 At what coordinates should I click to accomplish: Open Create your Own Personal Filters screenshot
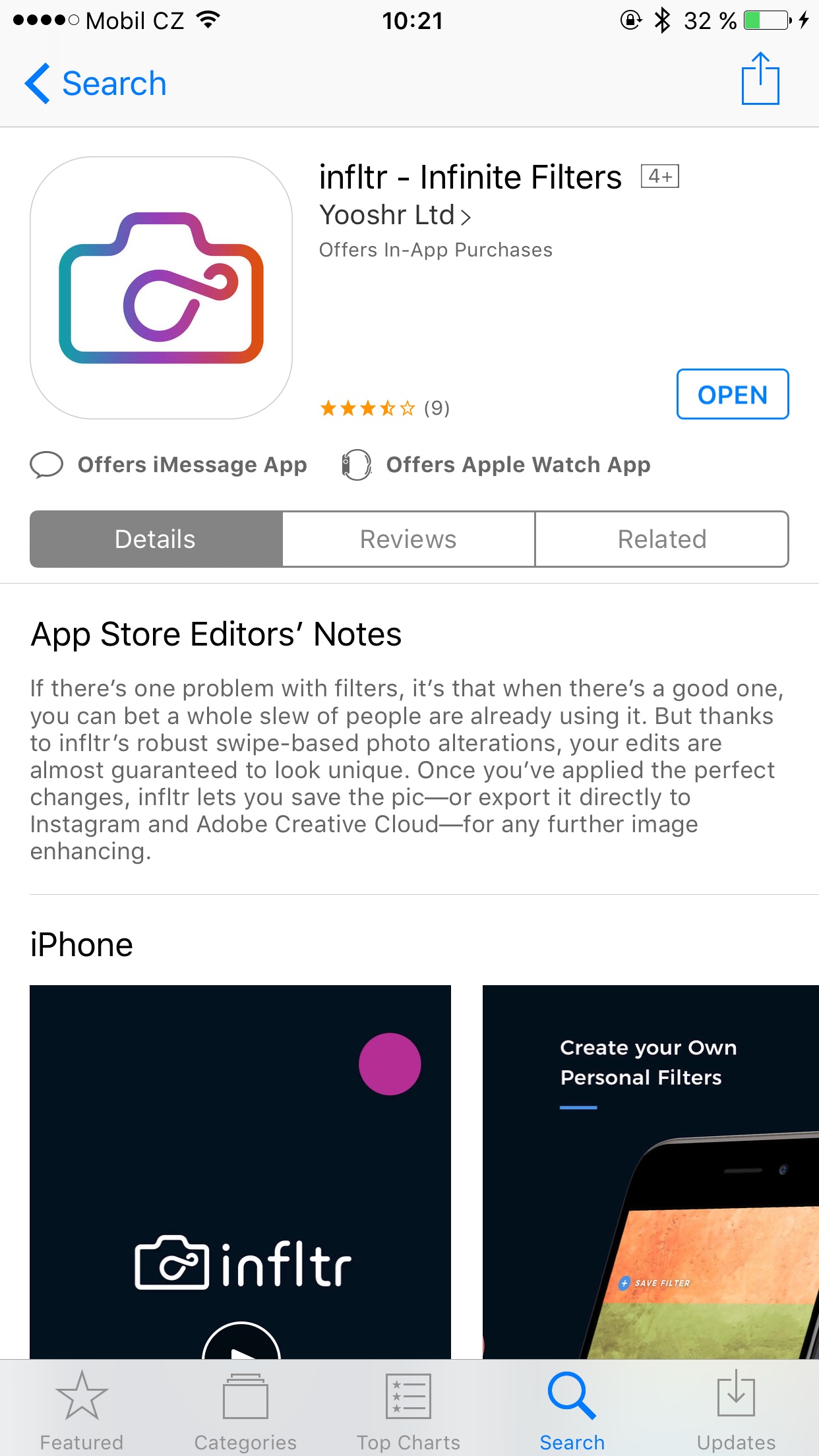(650, 1171)
